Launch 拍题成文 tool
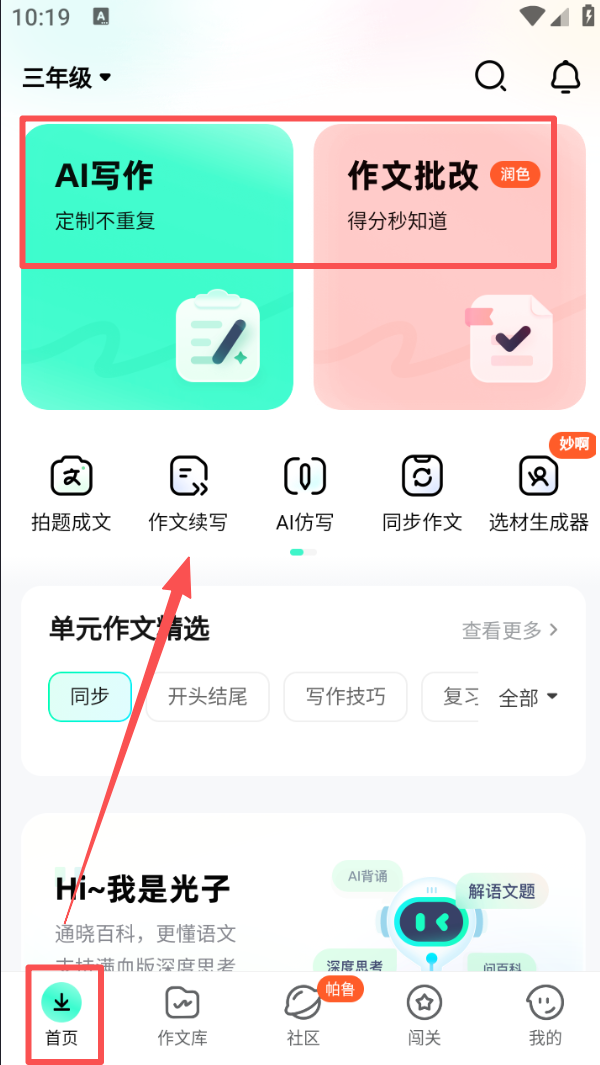Viewport: 600px width, 1065px height. coord(71,493)
